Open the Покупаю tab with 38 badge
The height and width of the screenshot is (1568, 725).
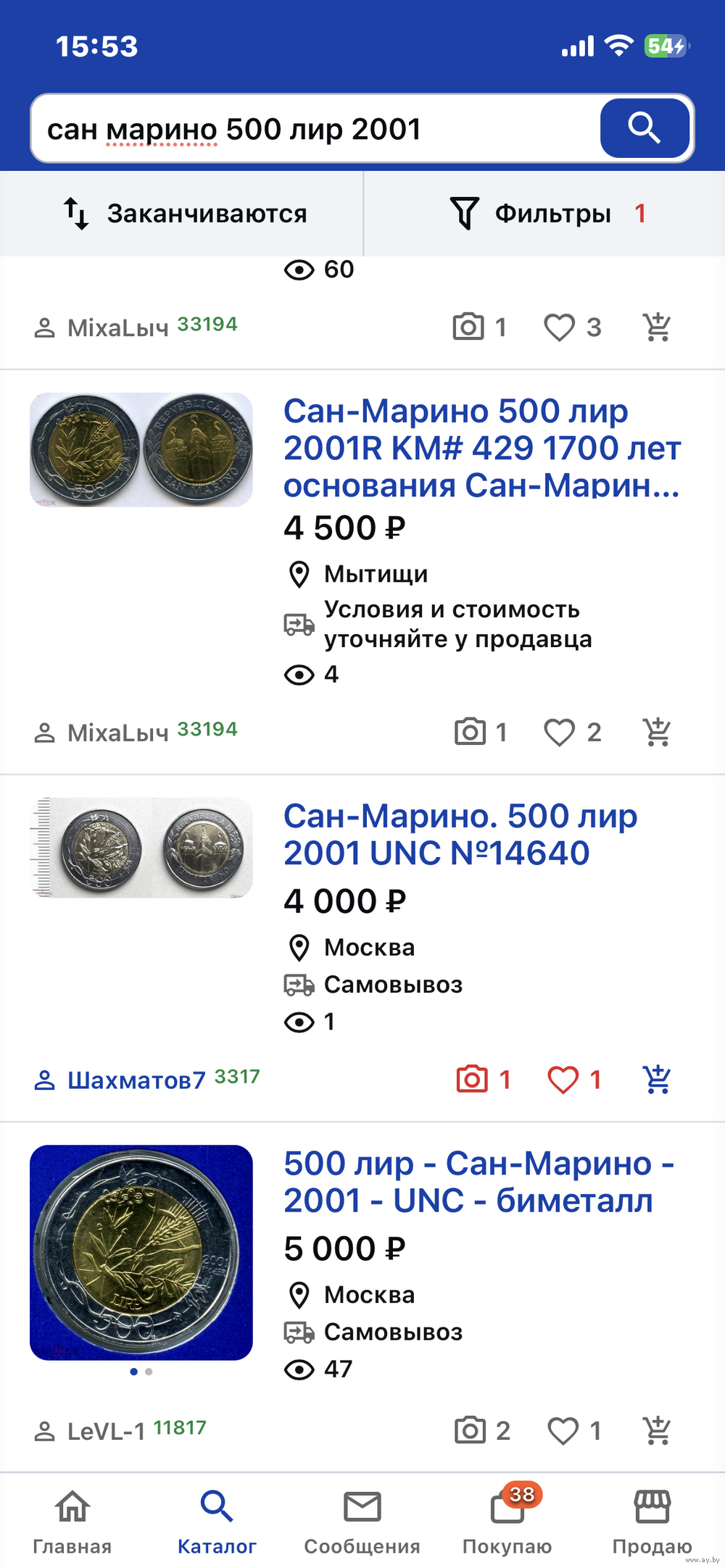tap(507, 1522)
